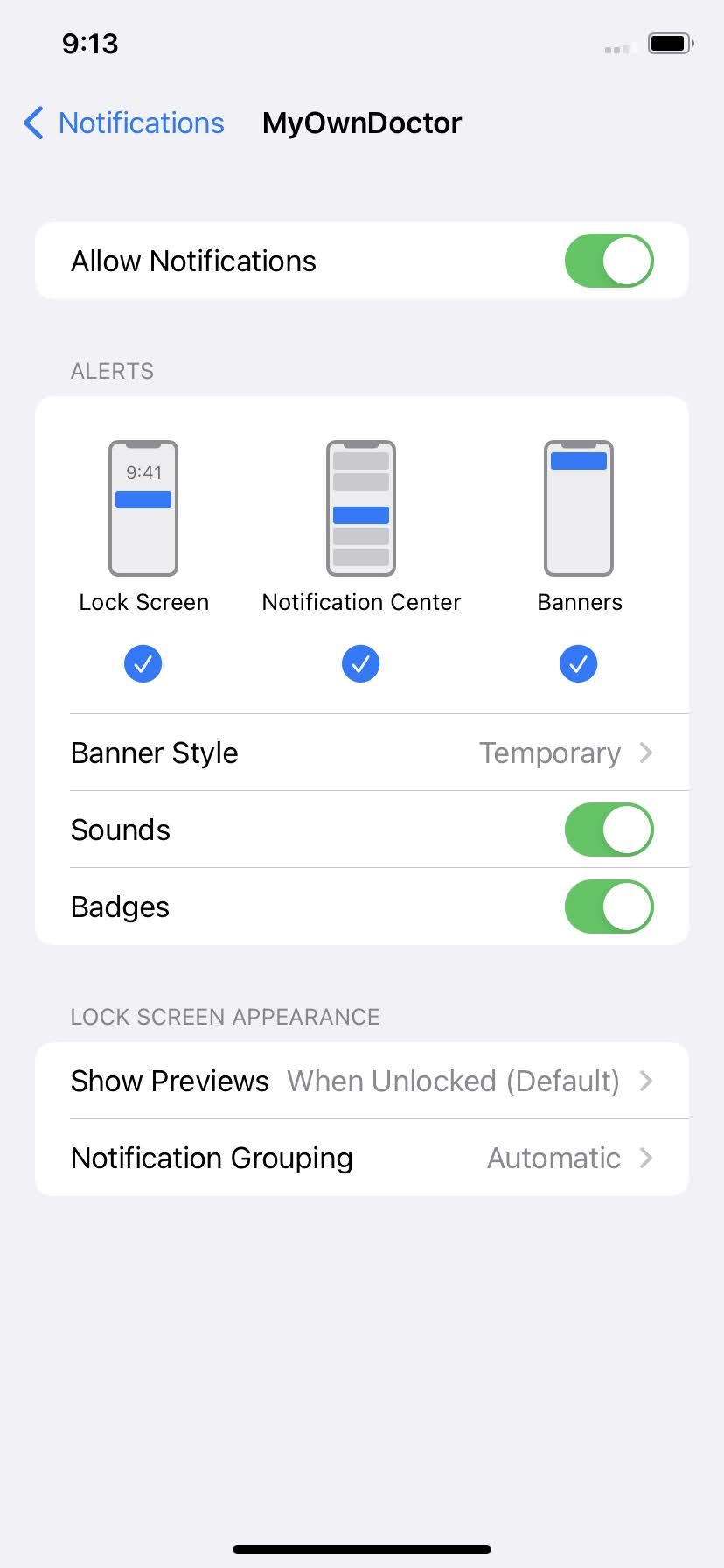The width and height of the screenshot is (724, 1568).
Task: Disable the Badges switch
Action: [609, 906]
